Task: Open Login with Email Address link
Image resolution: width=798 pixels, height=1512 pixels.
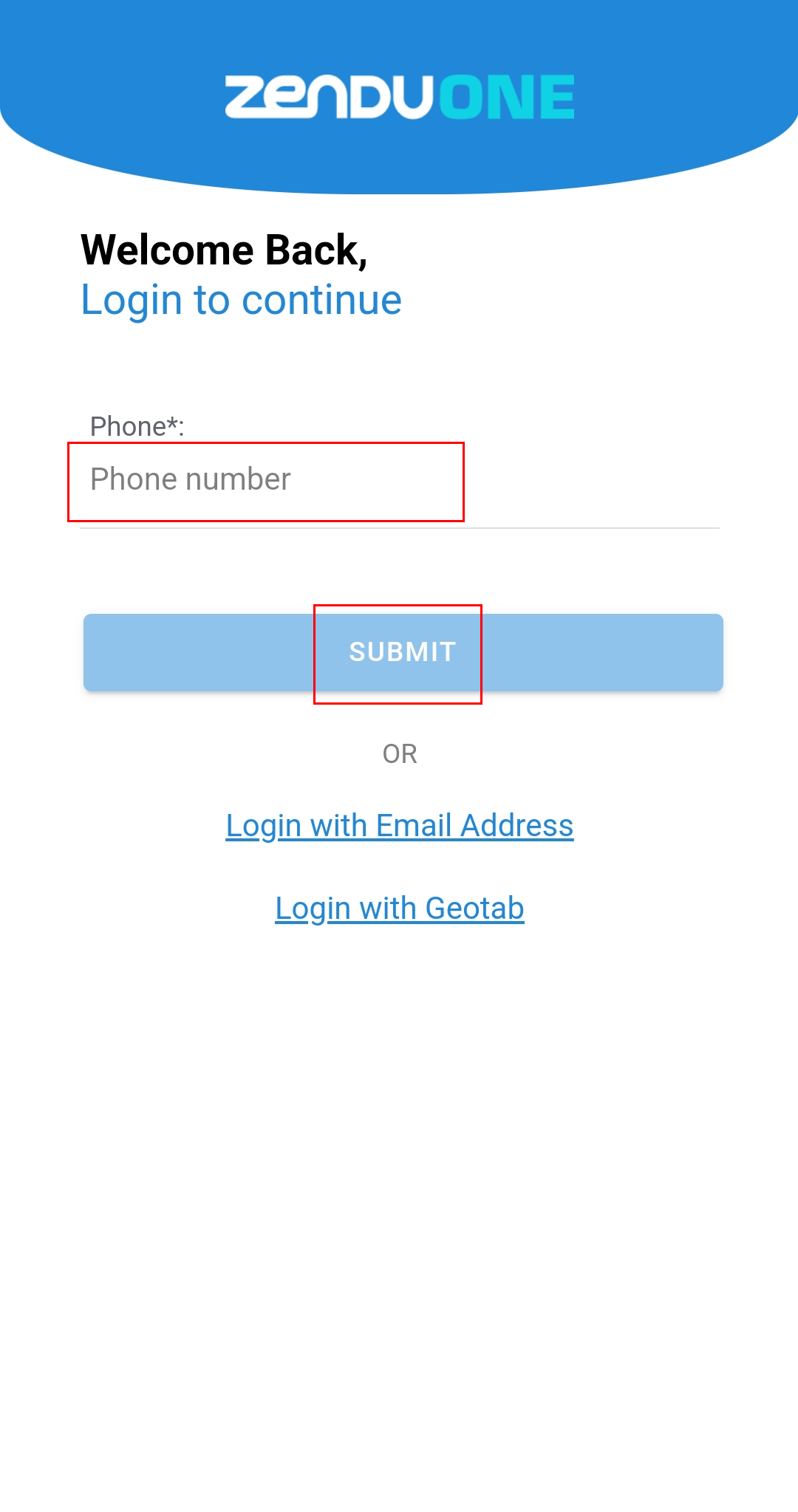Action: 399,826
